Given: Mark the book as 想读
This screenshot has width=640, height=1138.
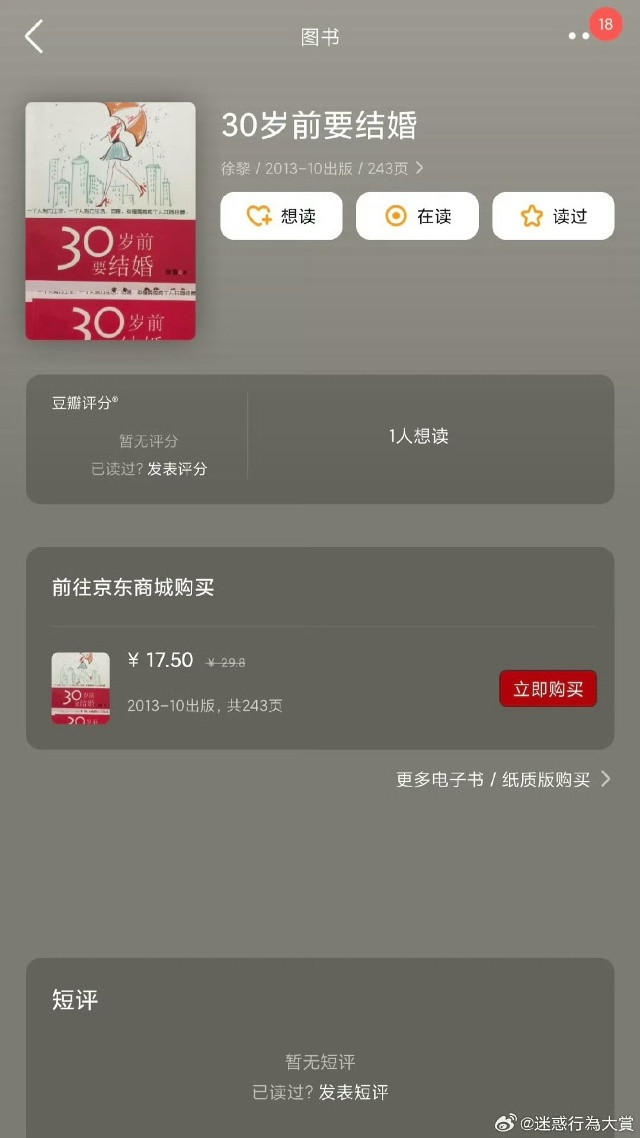Looking at the screenshot, I should (282, 216).
